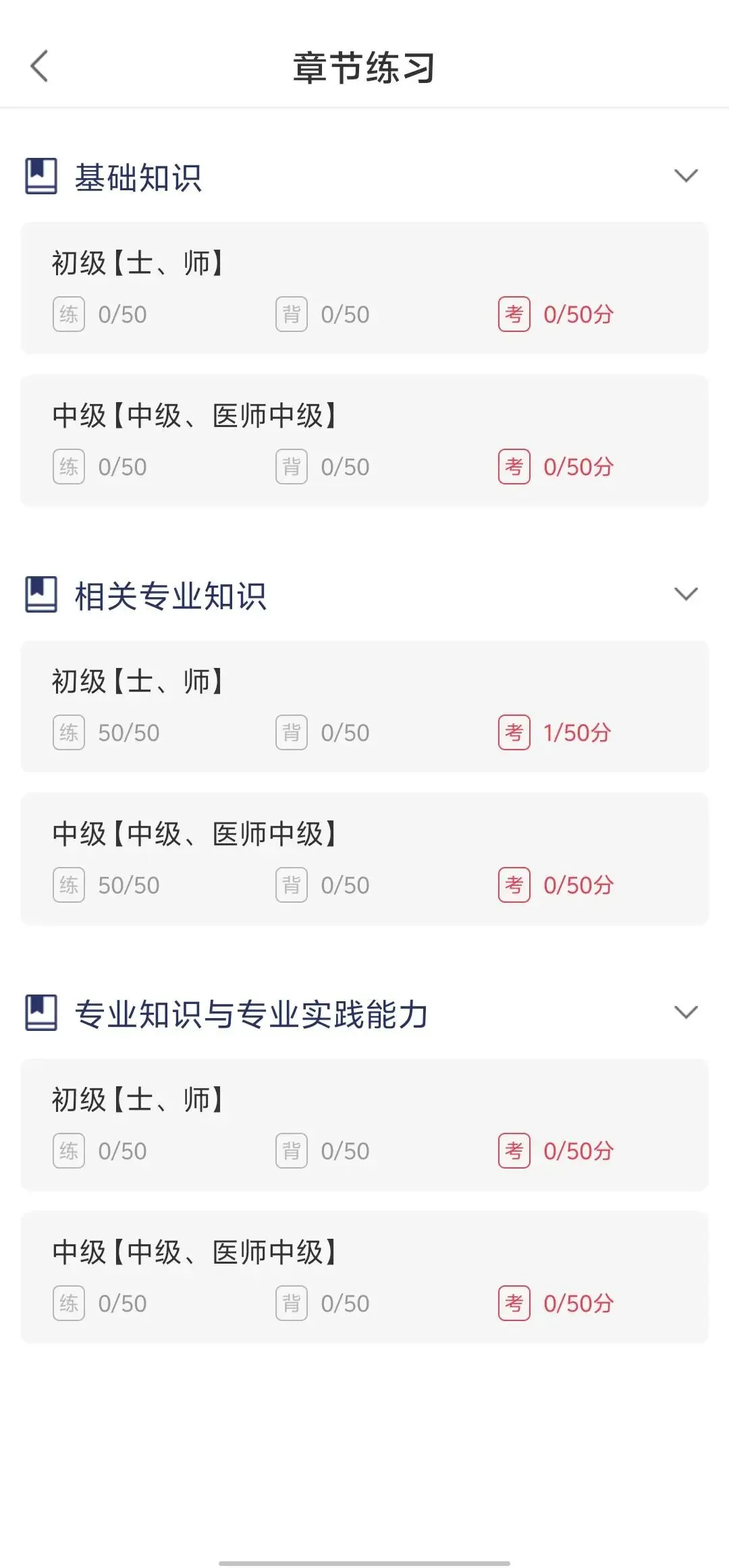
Task: Open 背 mode for 相关专业知识 初级【士、师】
Action: 323,733
